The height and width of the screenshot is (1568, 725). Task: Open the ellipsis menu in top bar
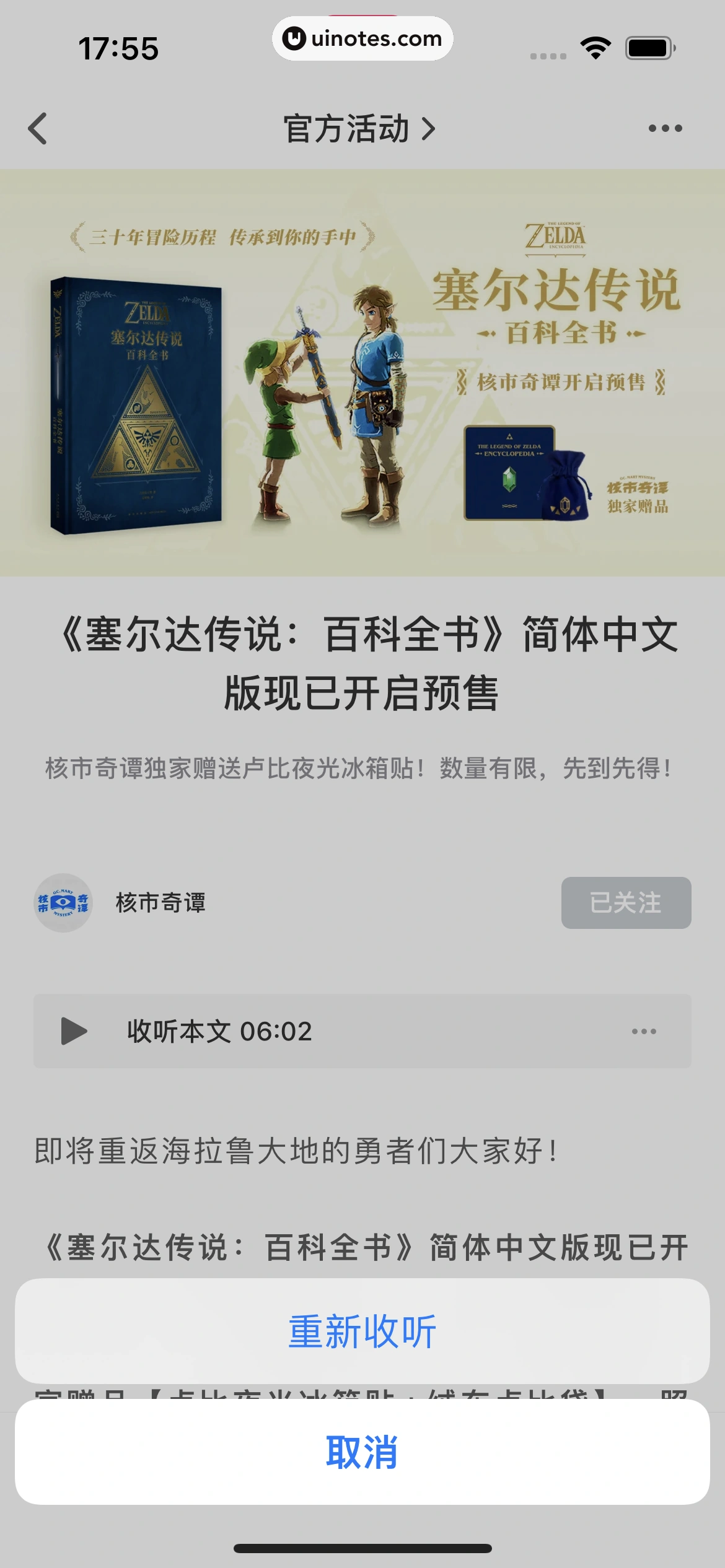tap(664, 129)
